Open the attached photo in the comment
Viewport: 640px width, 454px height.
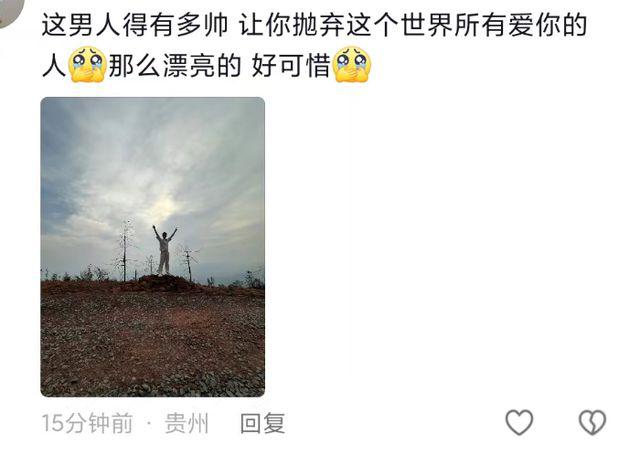(152, 247)
